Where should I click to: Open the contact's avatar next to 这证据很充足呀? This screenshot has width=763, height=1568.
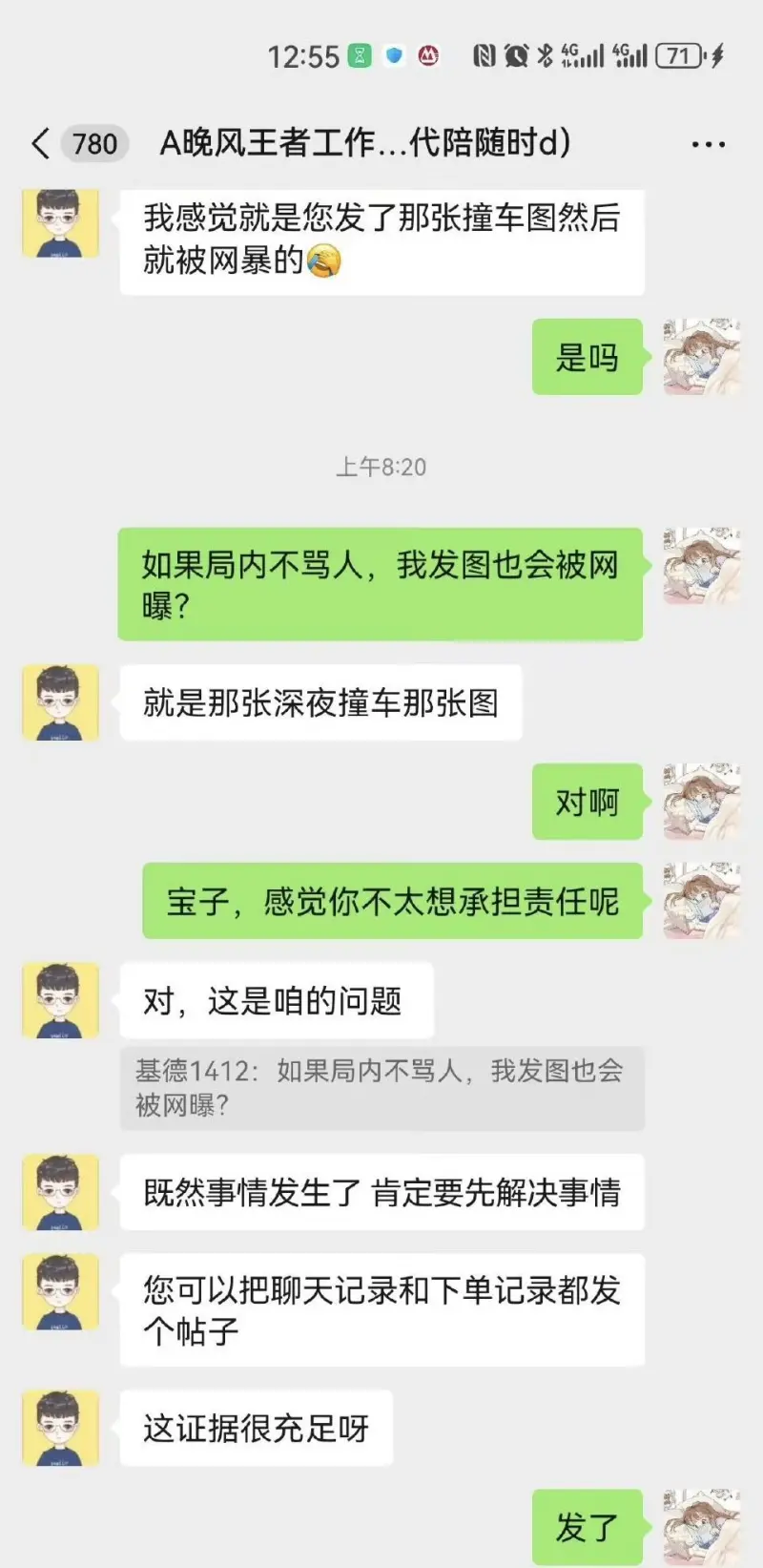click(60, 1428)
